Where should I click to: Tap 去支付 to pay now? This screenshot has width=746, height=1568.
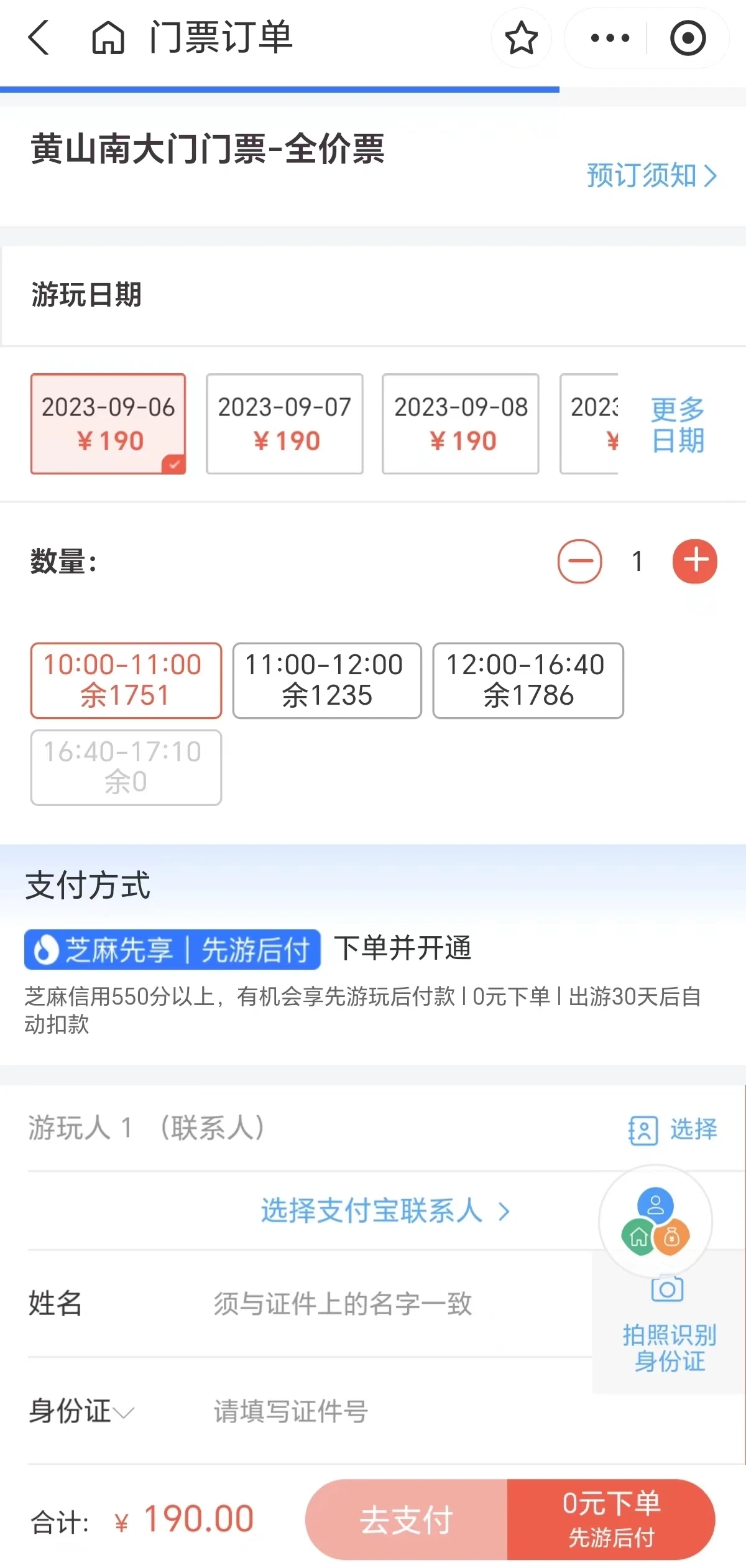[407, 1519]
